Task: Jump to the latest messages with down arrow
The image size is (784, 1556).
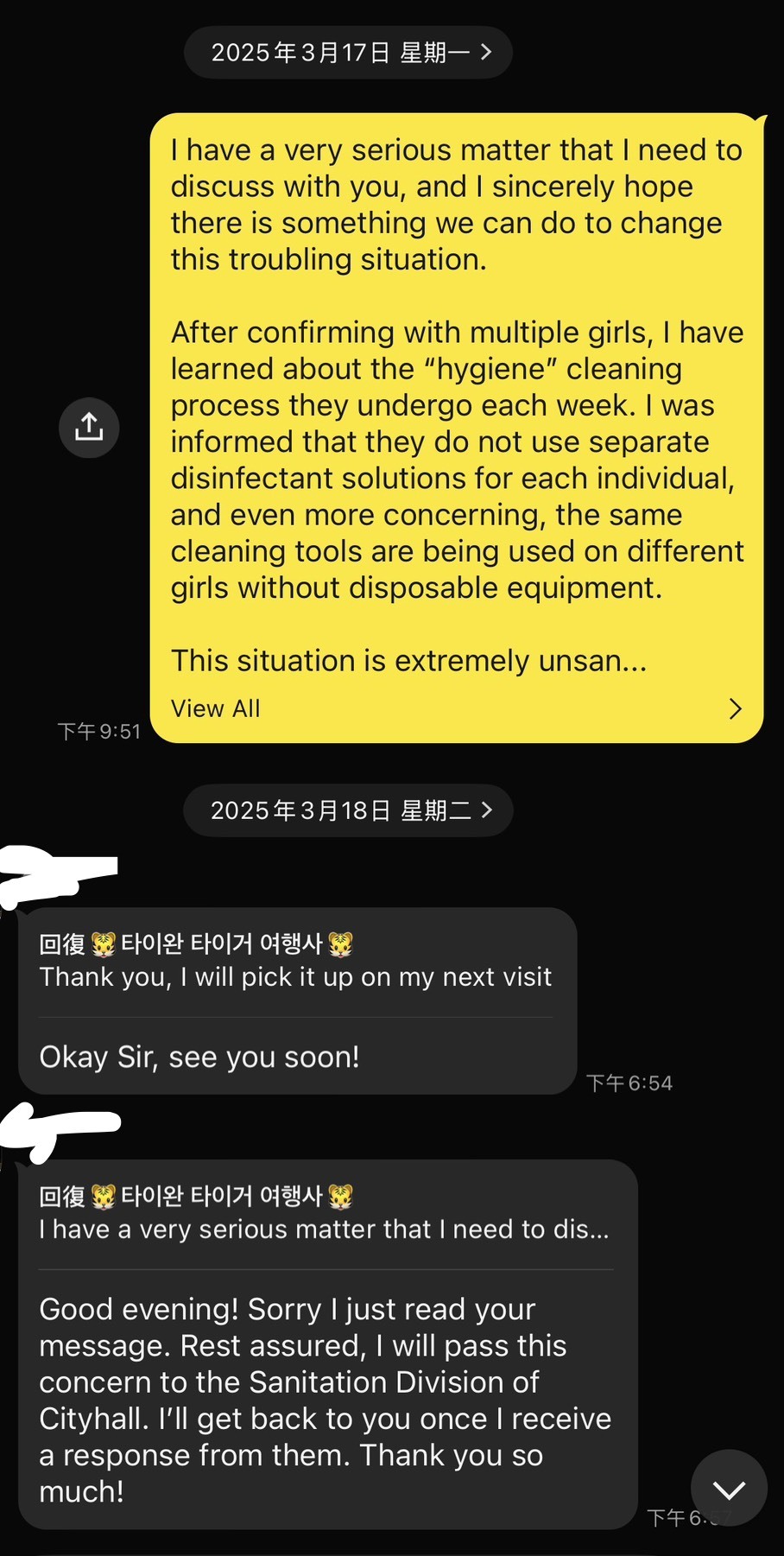Action: 729,1488
